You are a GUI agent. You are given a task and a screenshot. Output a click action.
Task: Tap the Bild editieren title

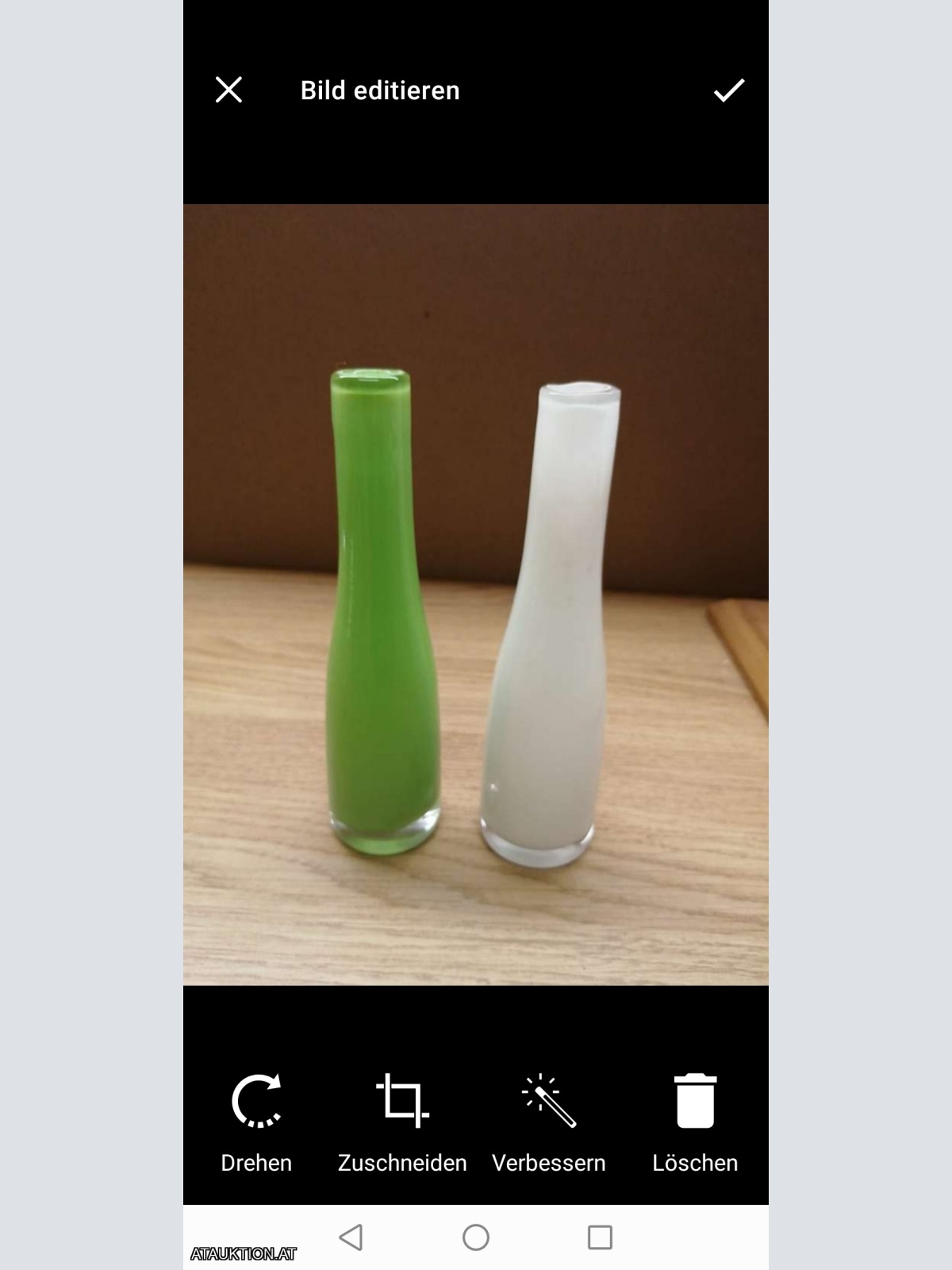(x=379, y=90)
